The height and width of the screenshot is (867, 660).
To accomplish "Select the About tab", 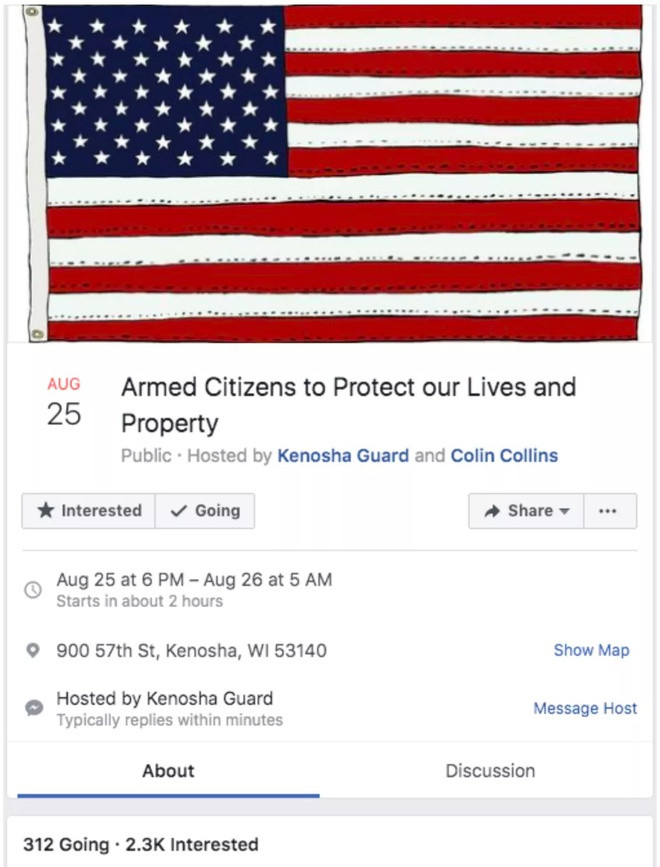I will click(168, 770).
